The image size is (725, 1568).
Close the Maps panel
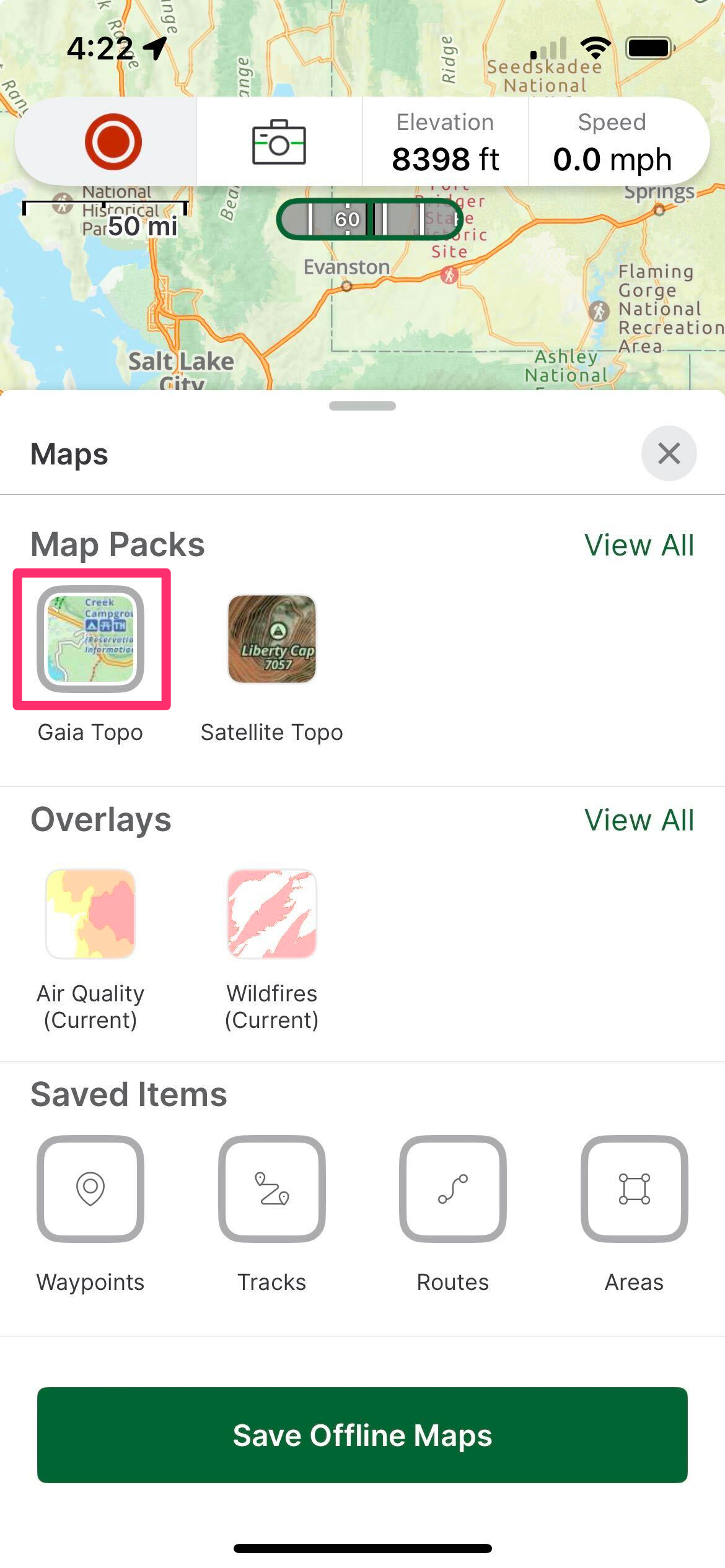point(669,453)
